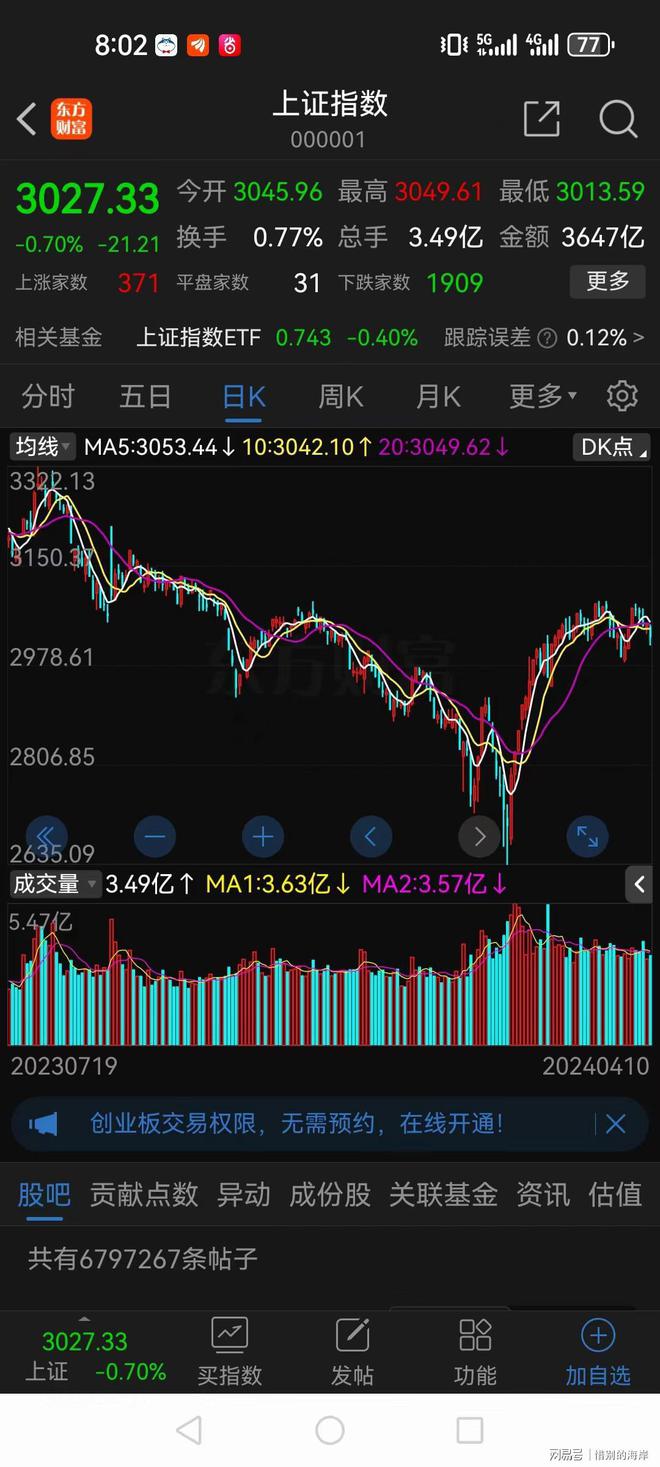Open the search magnifier icon

point(618,119)
